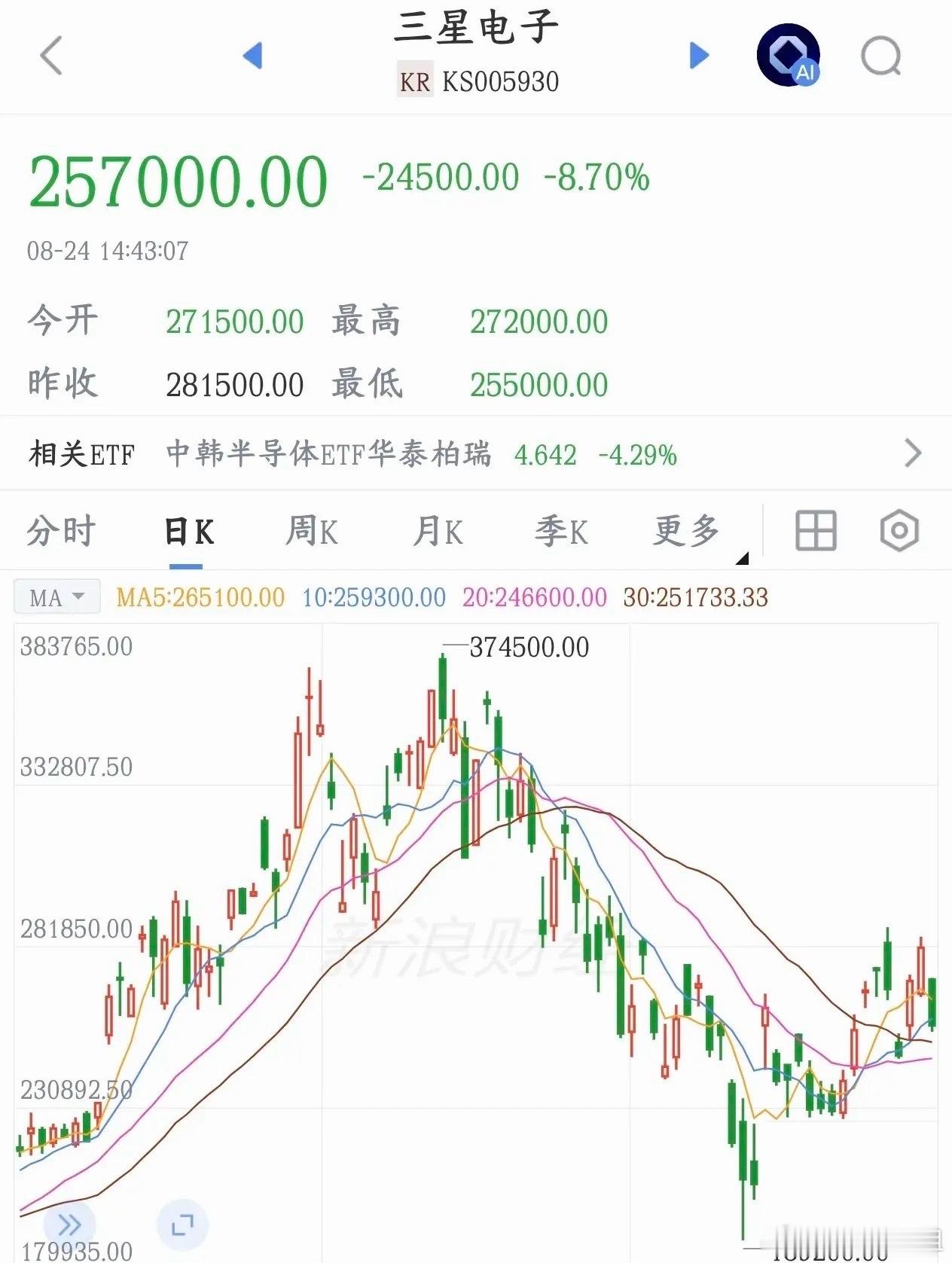Tap the double-arrow chart scroll button

[69, 1225]
